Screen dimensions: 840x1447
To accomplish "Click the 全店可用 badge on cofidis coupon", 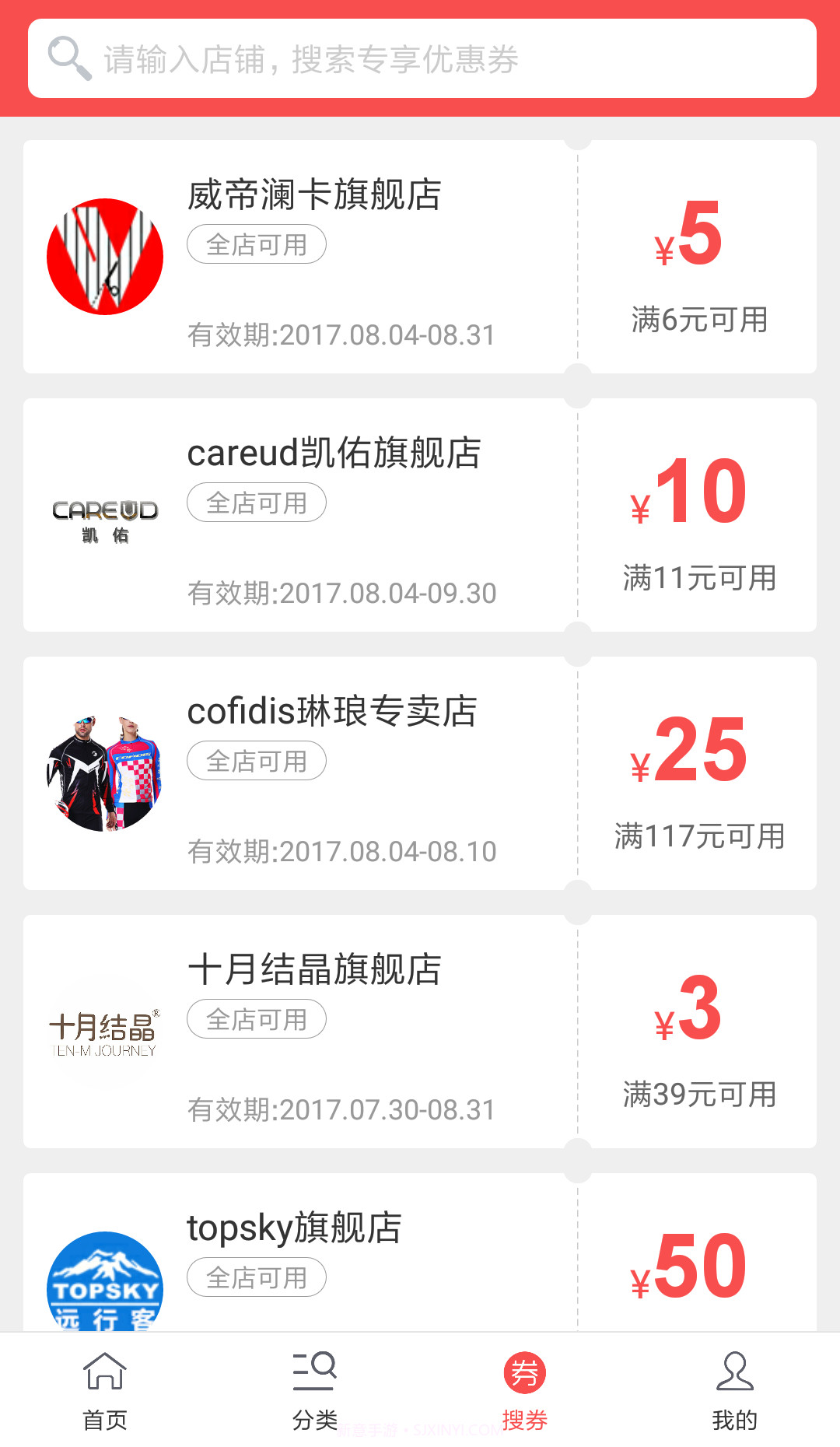I will [257, 761].
